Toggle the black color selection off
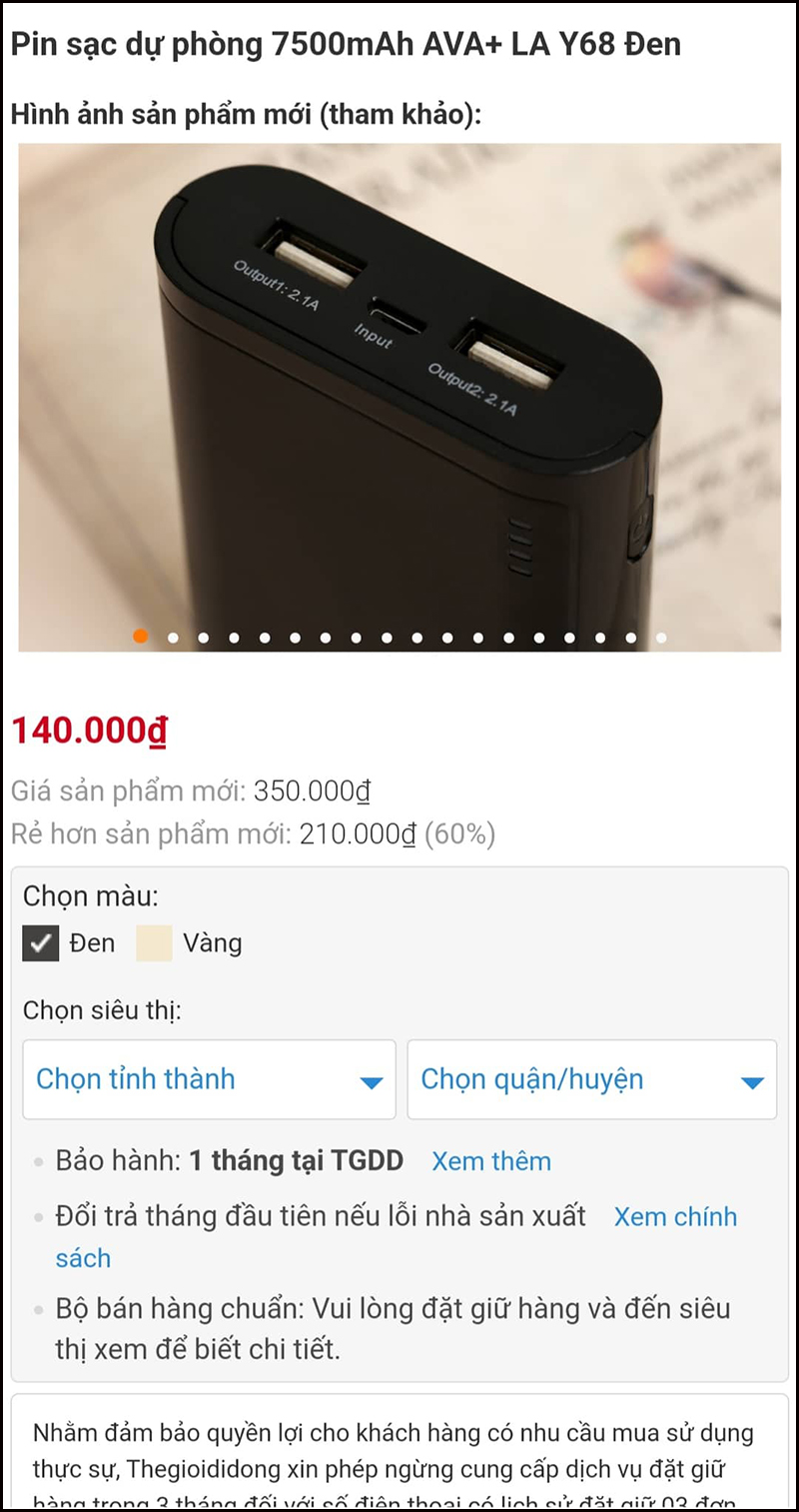The width and height of the screenshot is (799, 1512). [38, 942]
